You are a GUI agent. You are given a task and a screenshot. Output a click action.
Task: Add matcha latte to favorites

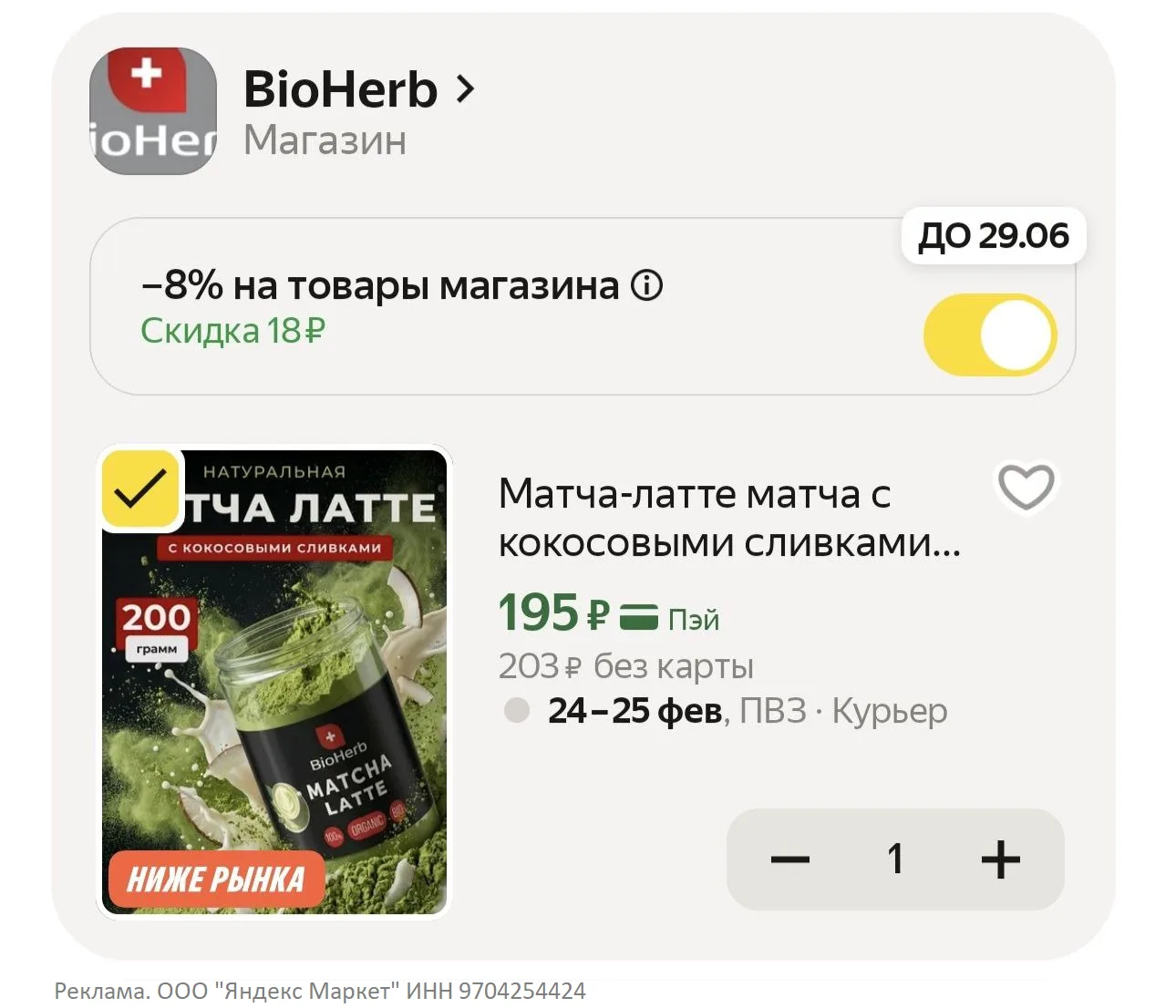[1026, 487]
